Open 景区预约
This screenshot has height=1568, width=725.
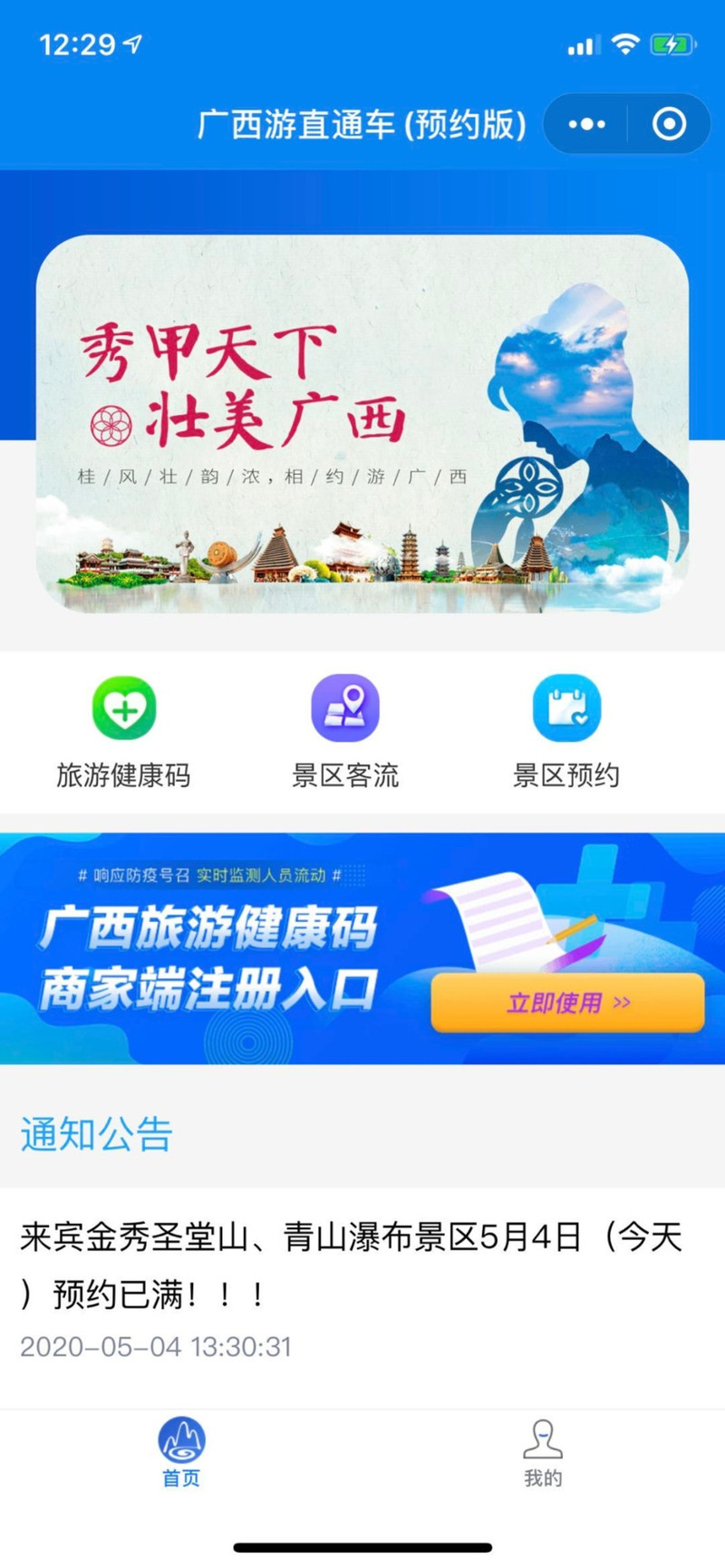click(x=566, y=732)
